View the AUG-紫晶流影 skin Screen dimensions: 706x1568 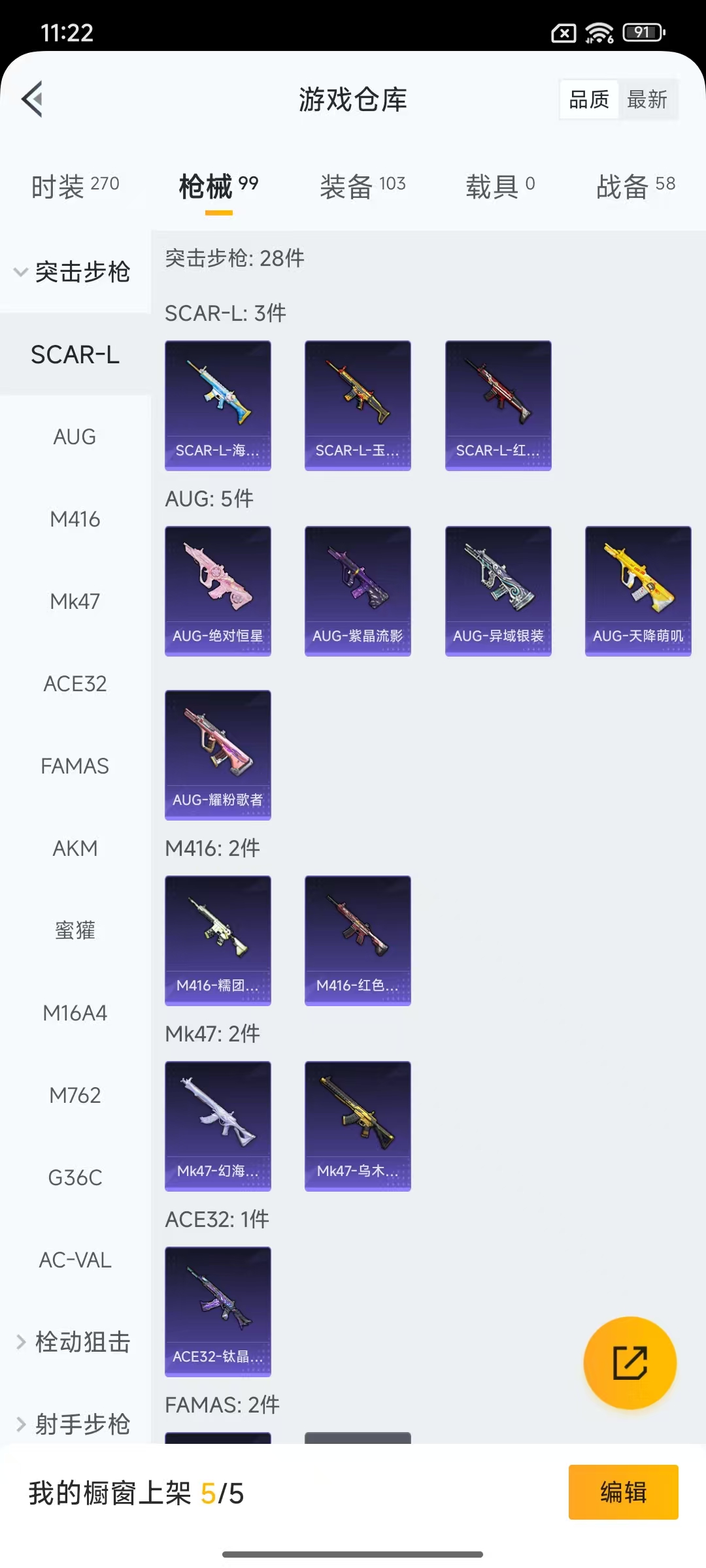358,591
